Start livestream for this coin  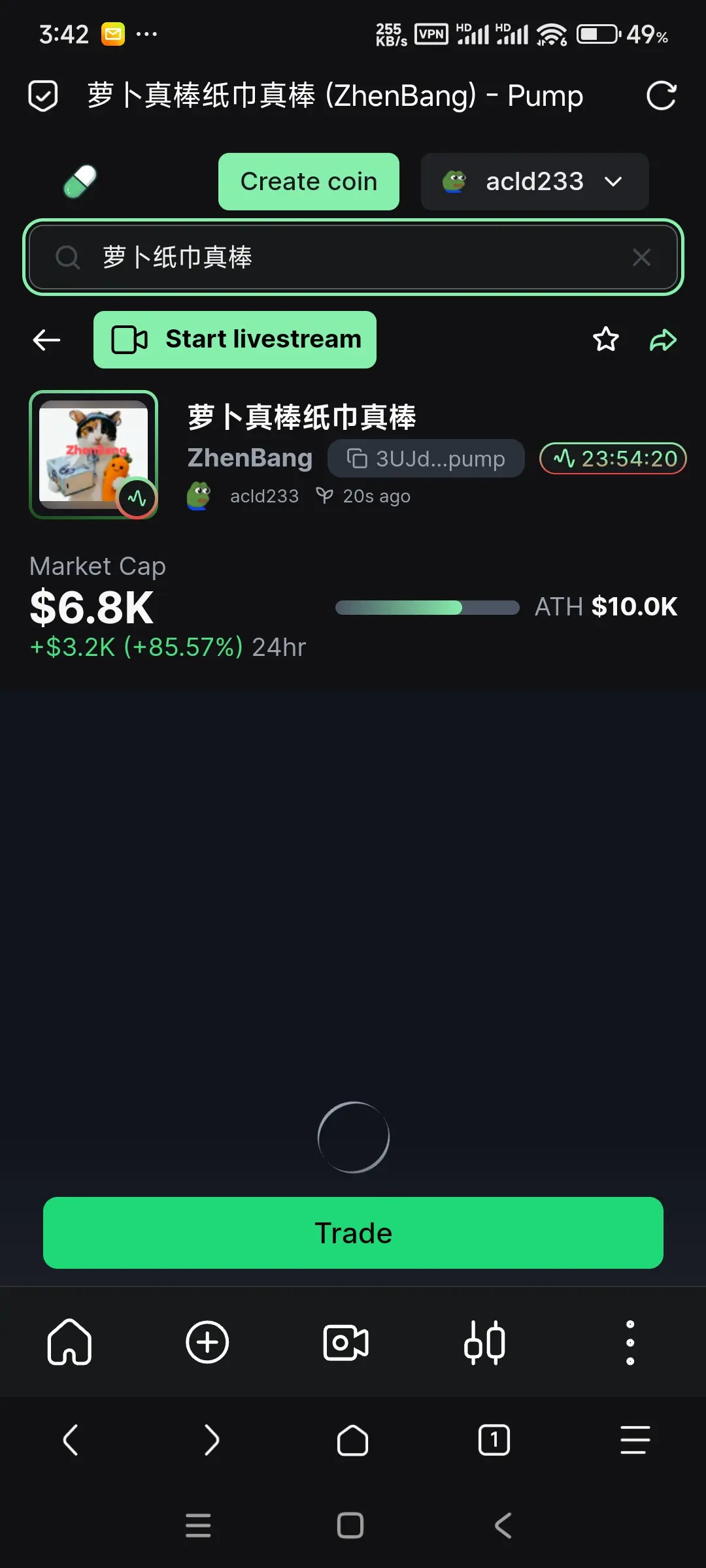click(x=235, y=340)
